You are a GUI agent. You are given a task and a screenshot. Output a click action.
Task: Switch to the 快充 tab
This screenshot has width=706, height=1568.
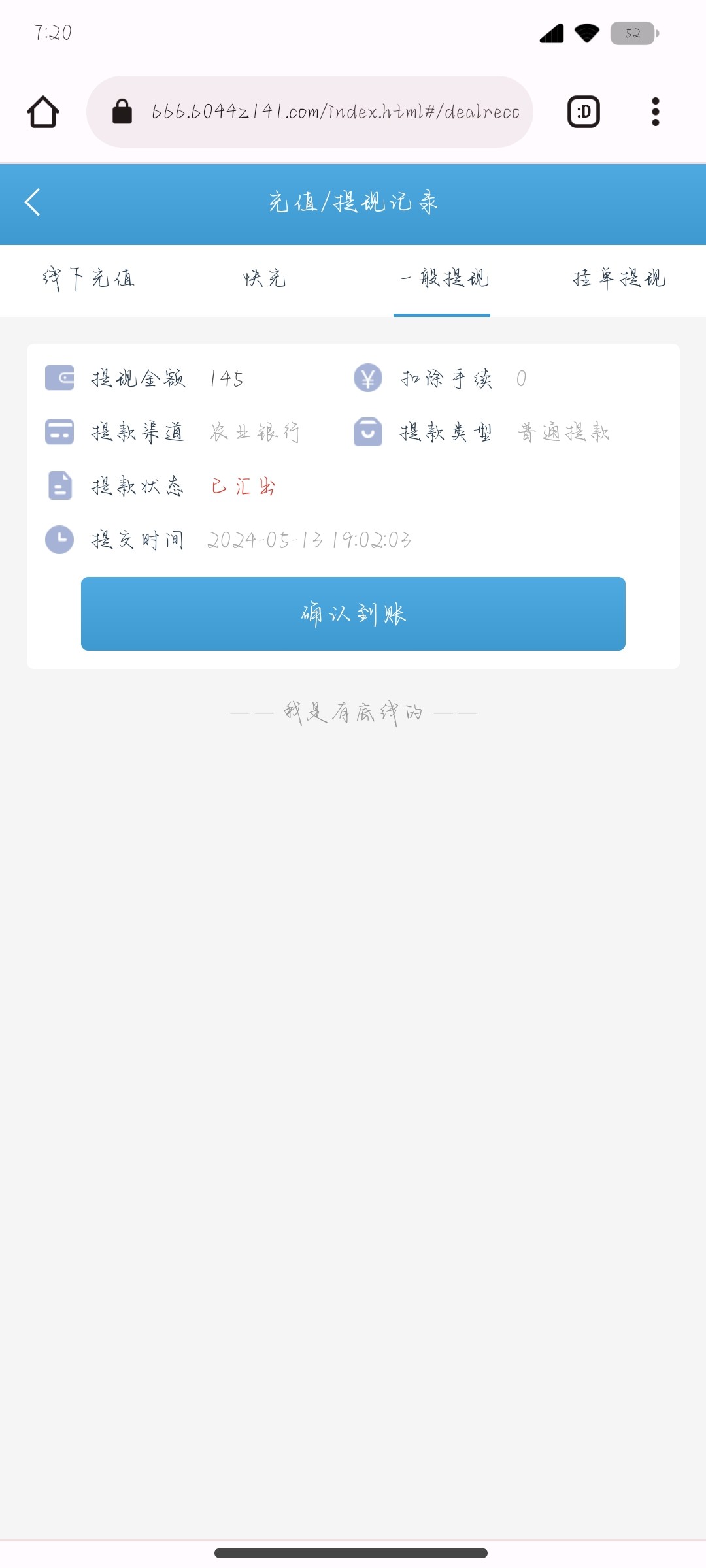coord(265,279)
